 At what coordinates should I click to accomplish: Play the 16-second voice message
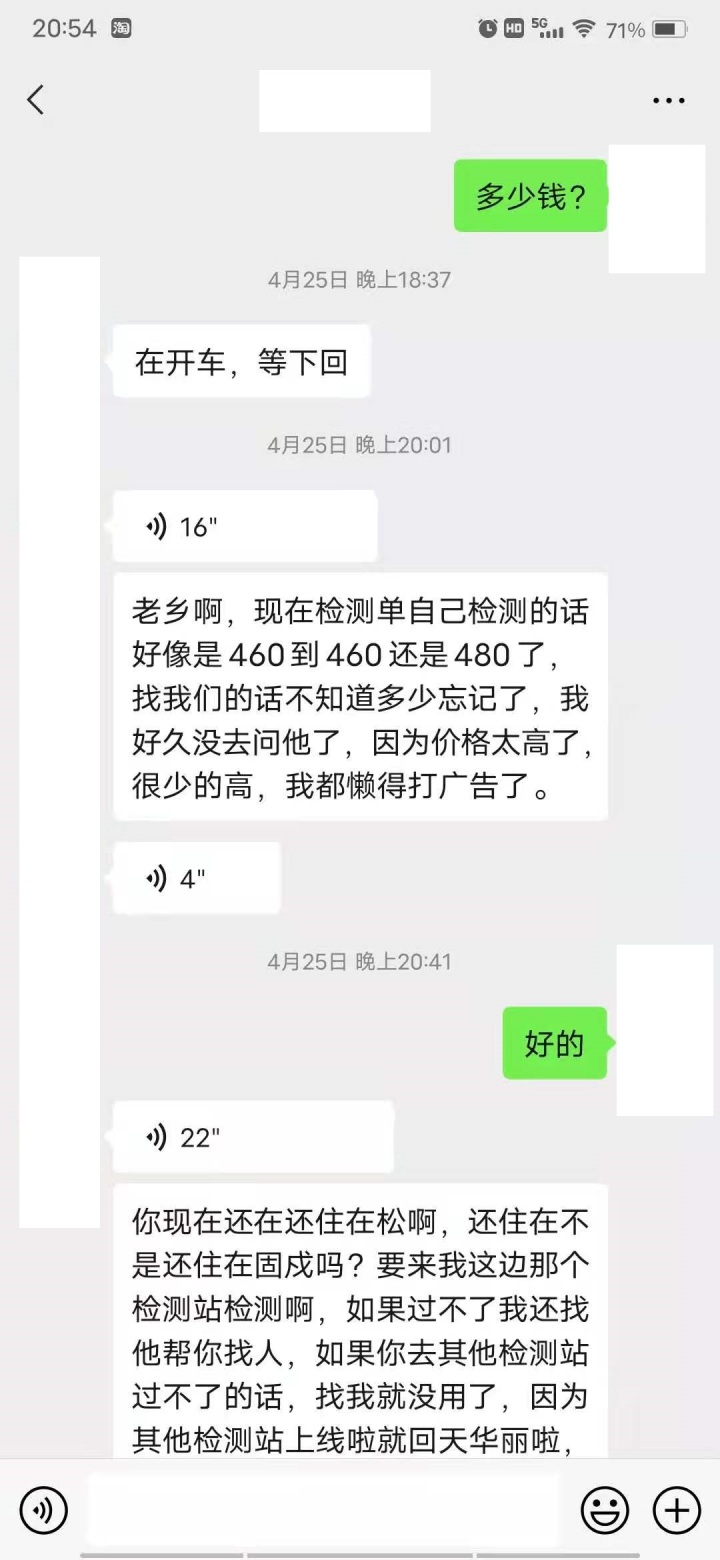(x=243, y=526)
